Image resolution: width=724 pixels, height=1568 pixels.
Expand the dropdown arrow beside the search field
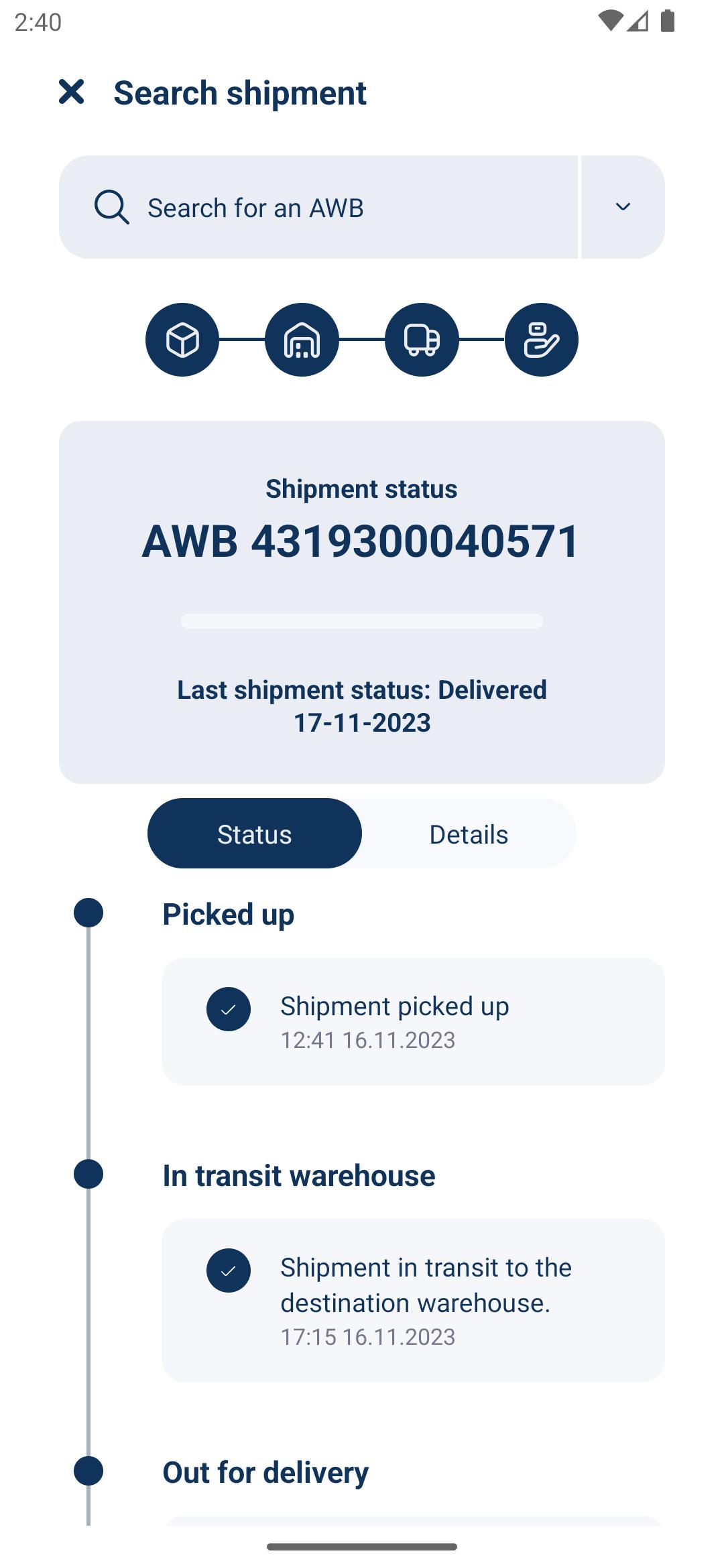[623, 207]
